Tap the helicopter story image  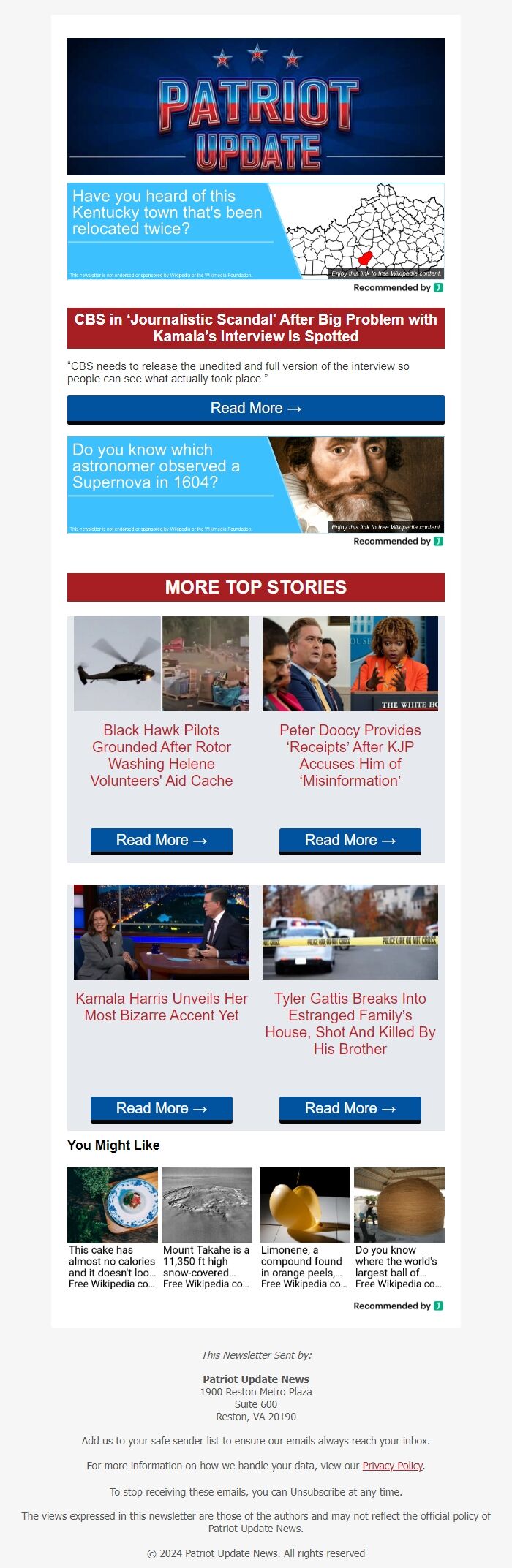point(161,664)
